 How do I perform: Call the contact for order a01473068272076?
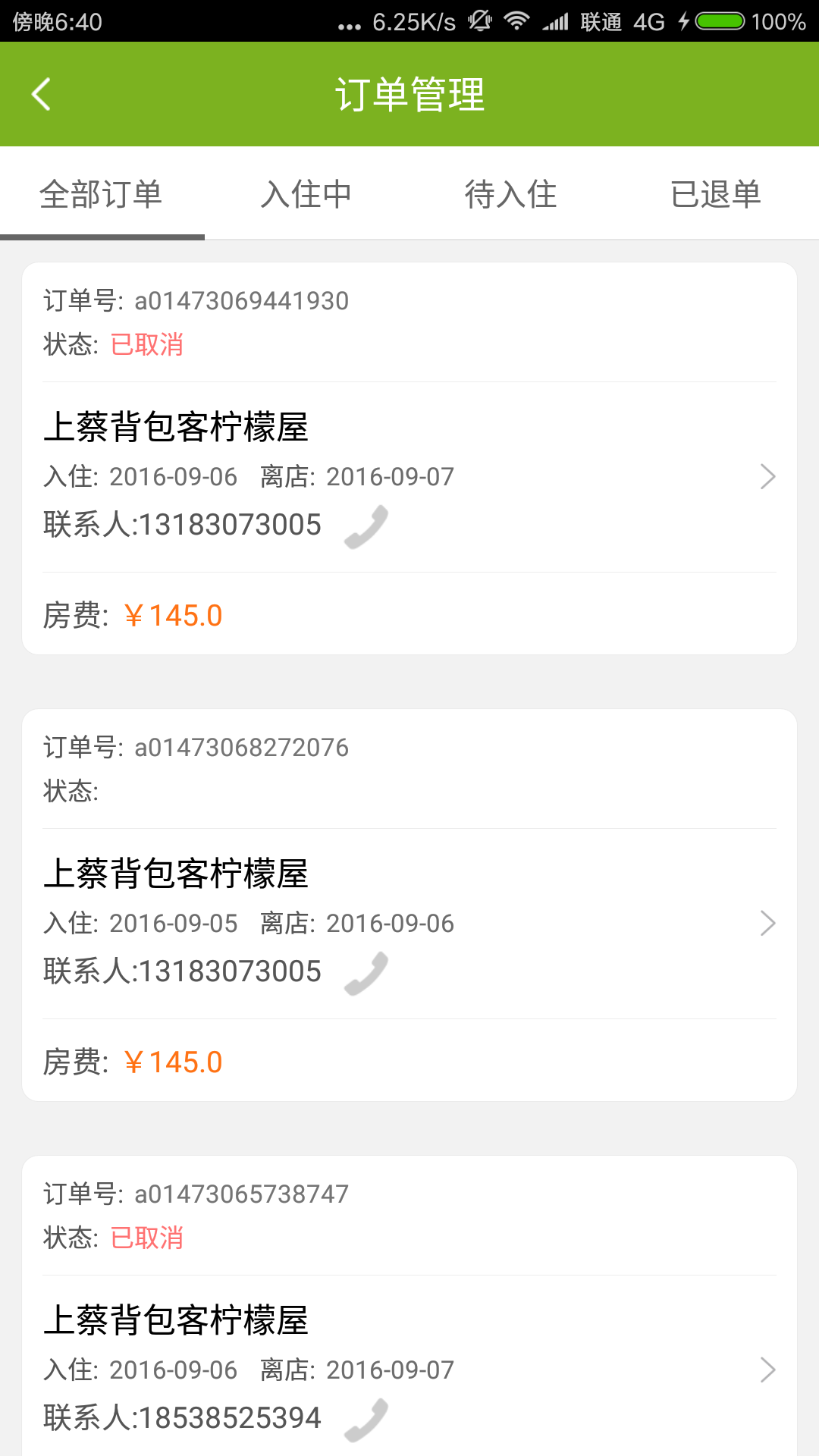click(366, 972)
